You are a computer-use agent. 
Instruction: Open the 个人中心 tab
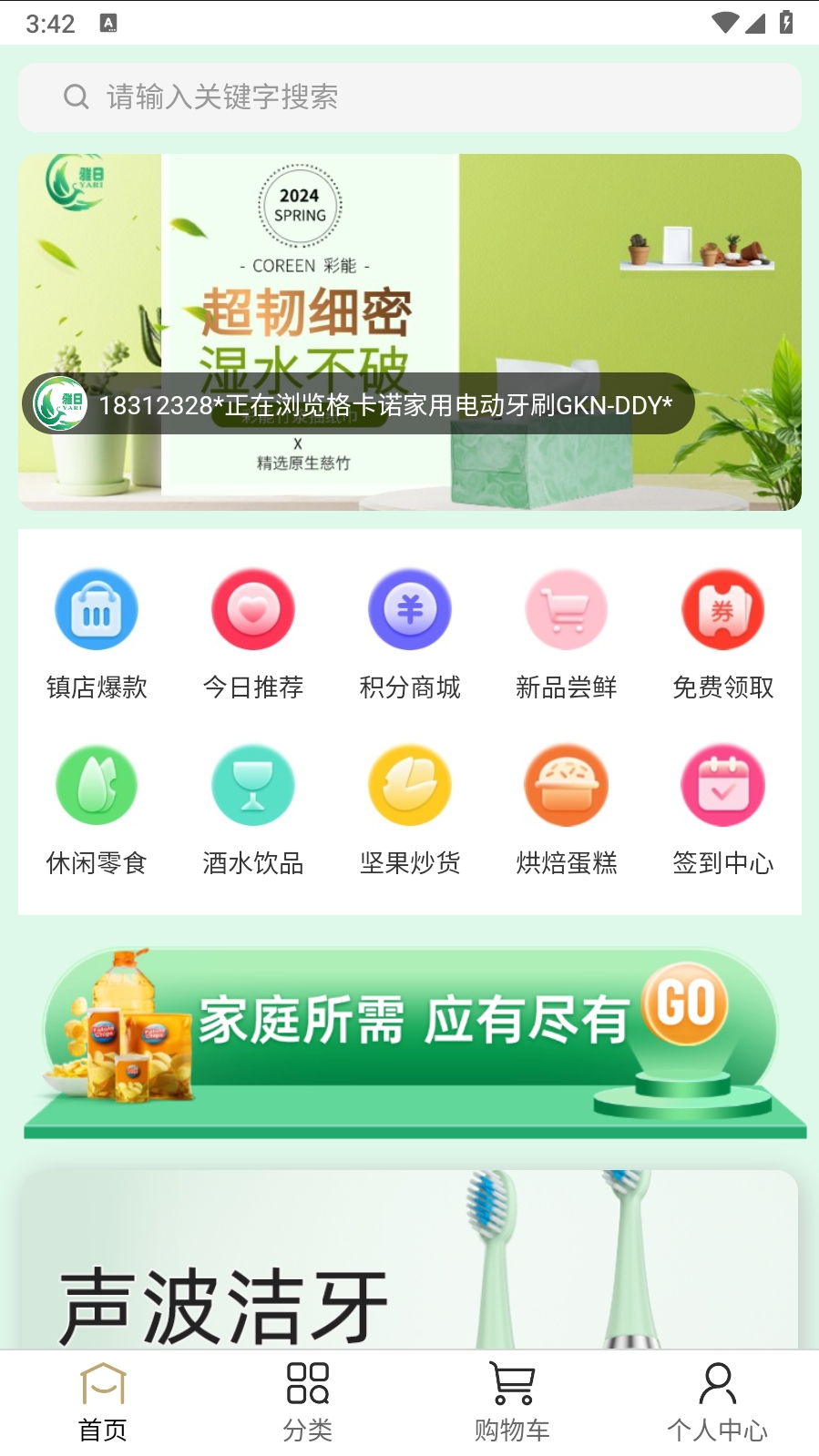point(717,1402)
